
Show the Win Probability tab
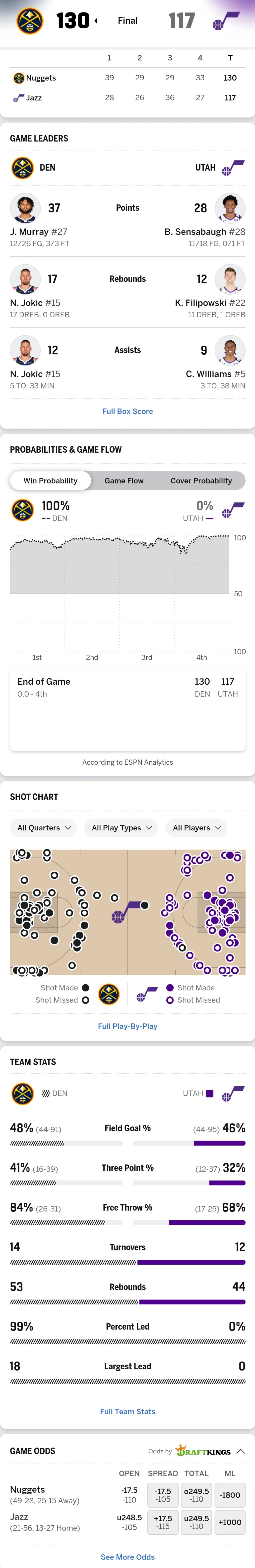(x=51, y=481)
